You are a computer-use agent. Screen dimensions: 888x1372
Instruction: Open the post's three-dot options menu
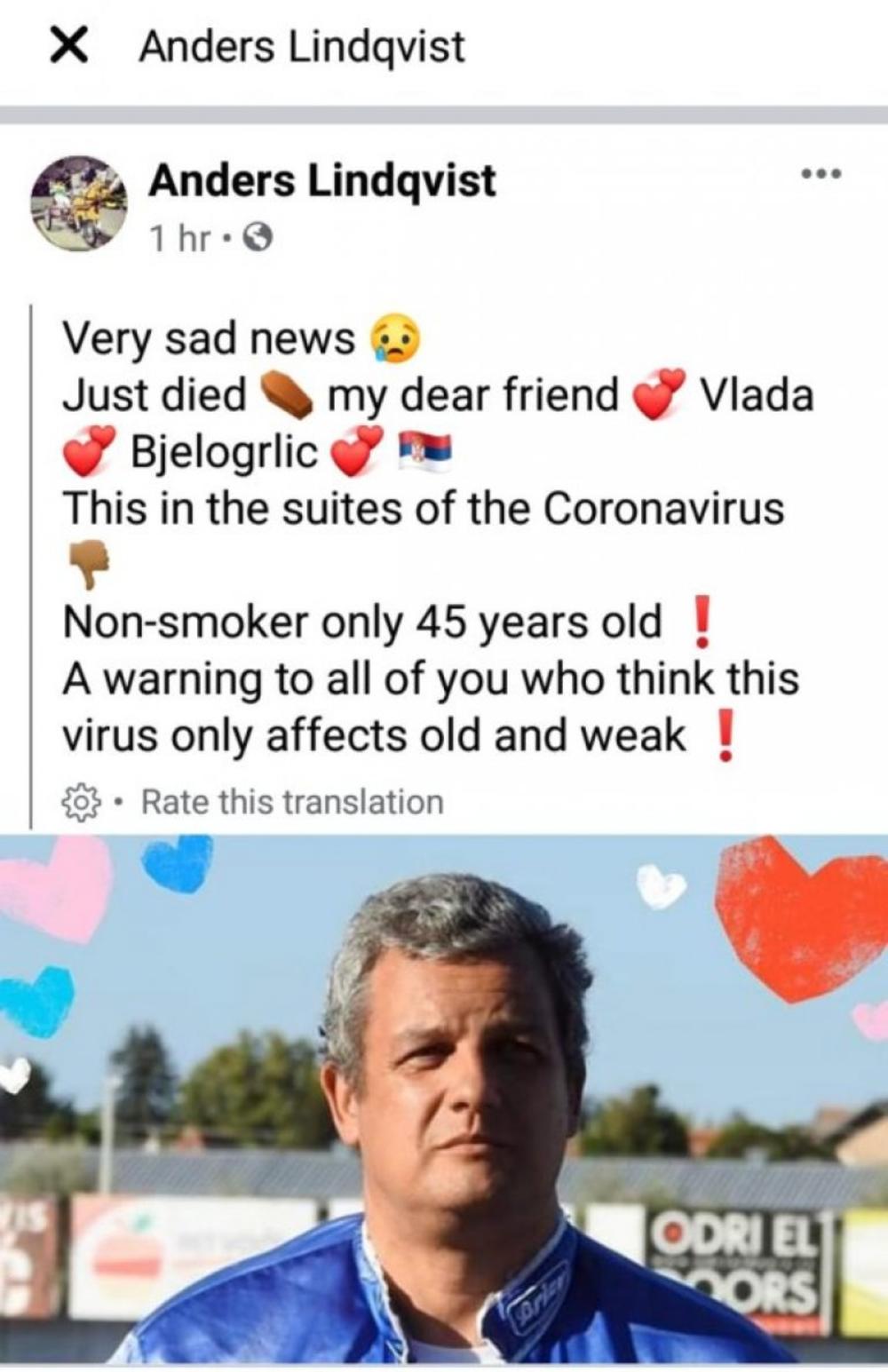coord(820,174)
